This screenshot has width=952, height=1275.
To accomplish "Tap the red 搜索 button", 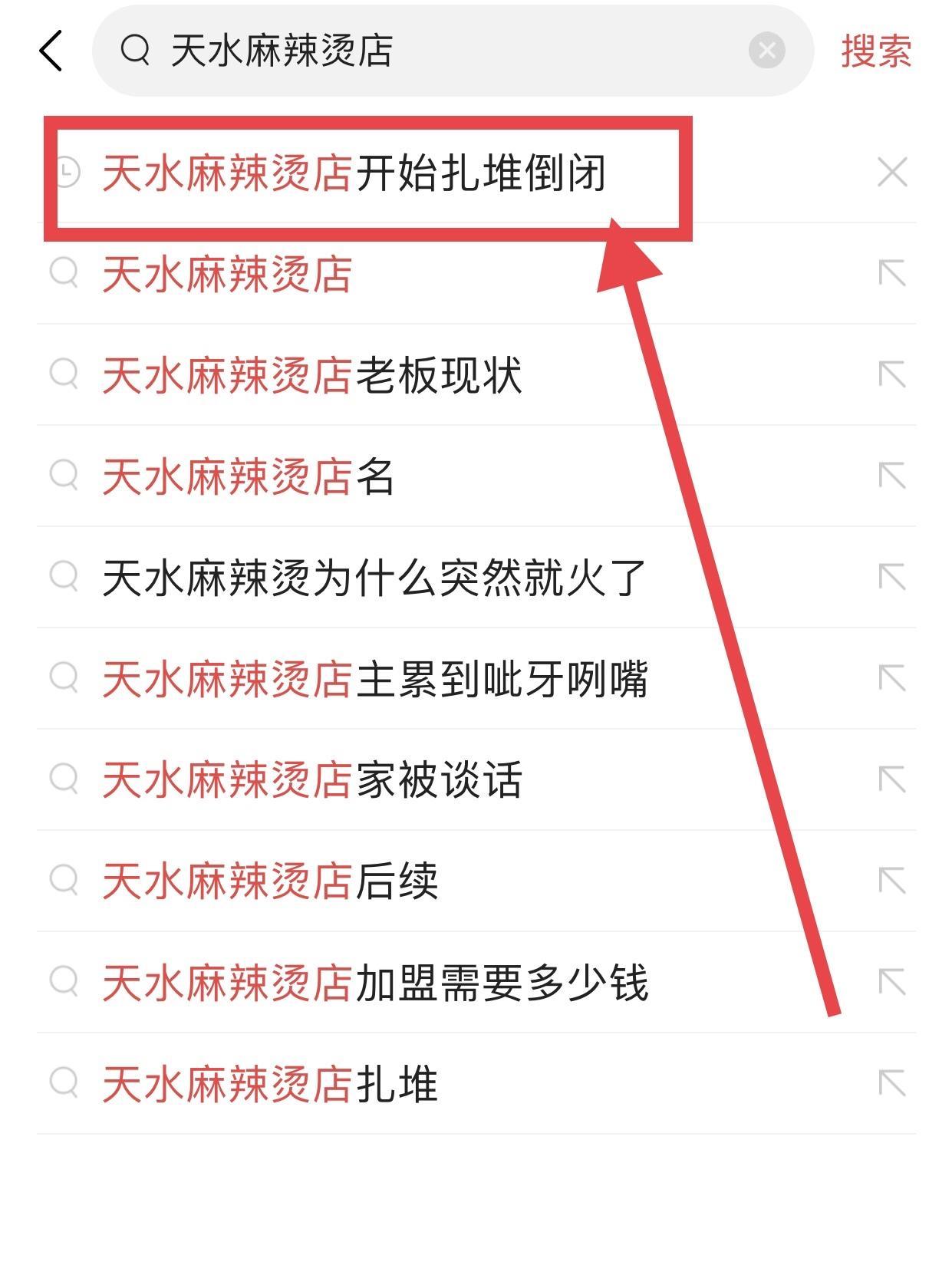I will click(876, 51).
